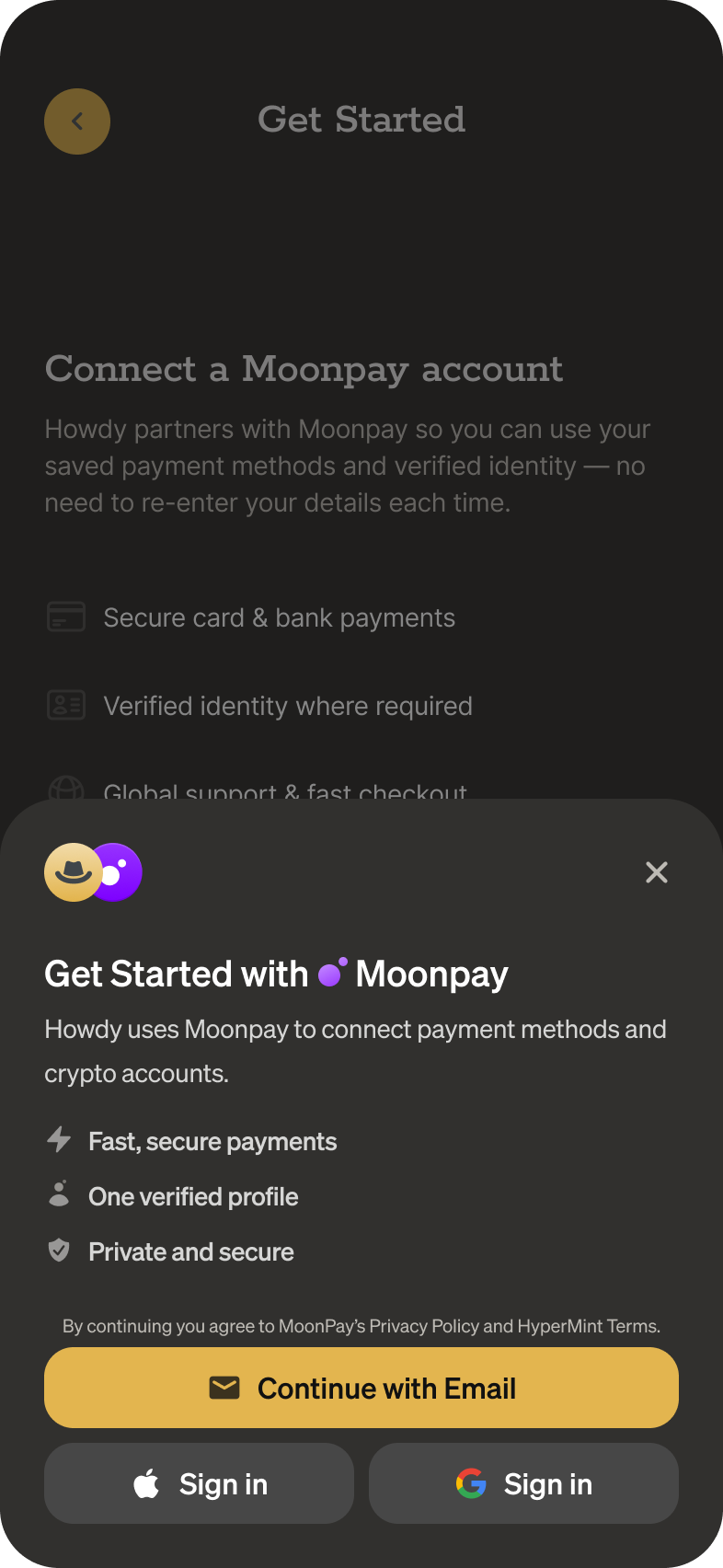The height and width of the screenshot is (1568, 723).
Task: Tap the purple Moonpay logo icon
Action: tap(118, 871)
